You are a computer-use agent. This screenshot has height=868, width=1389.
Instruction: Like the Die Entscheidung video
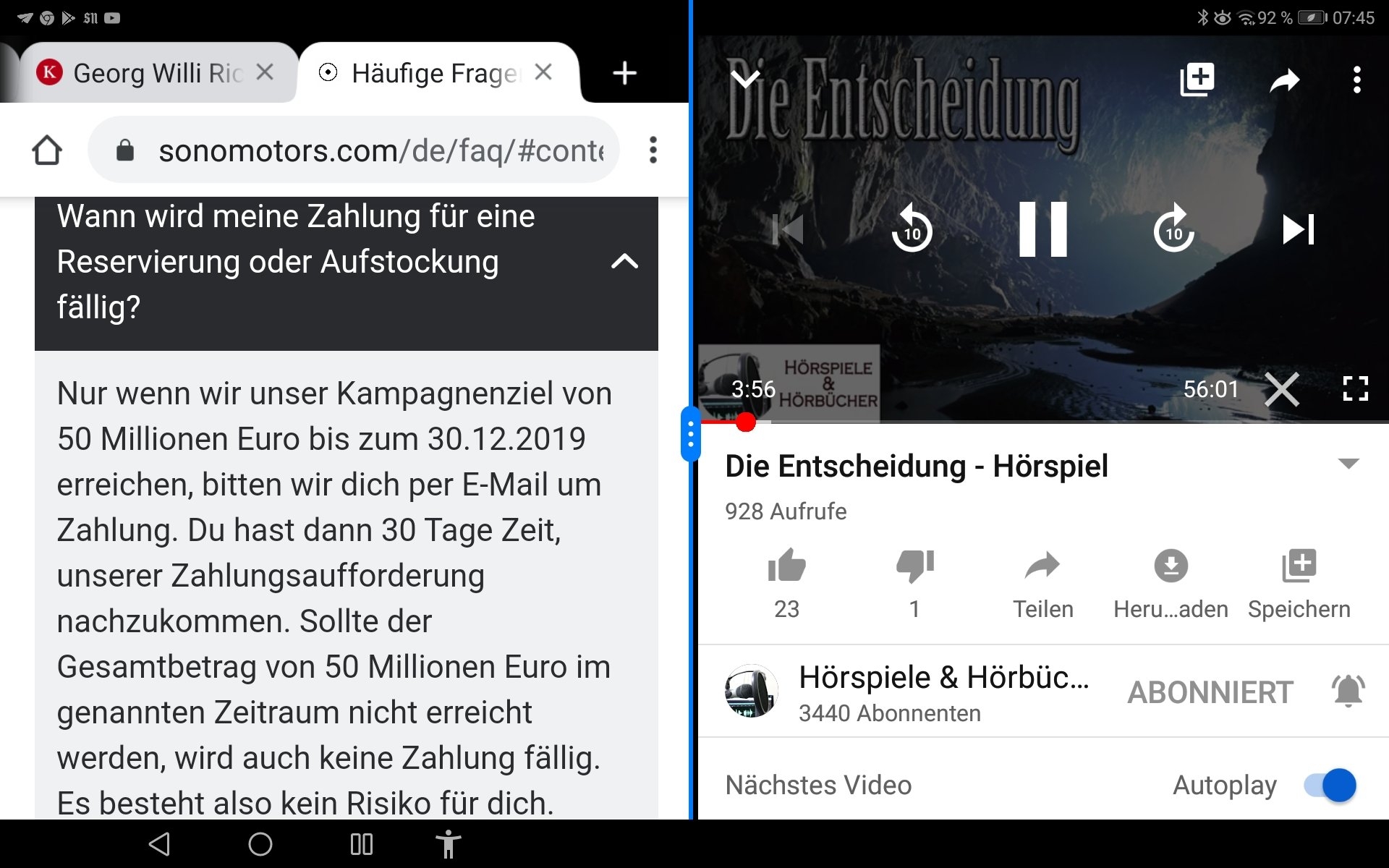[786, 566]
